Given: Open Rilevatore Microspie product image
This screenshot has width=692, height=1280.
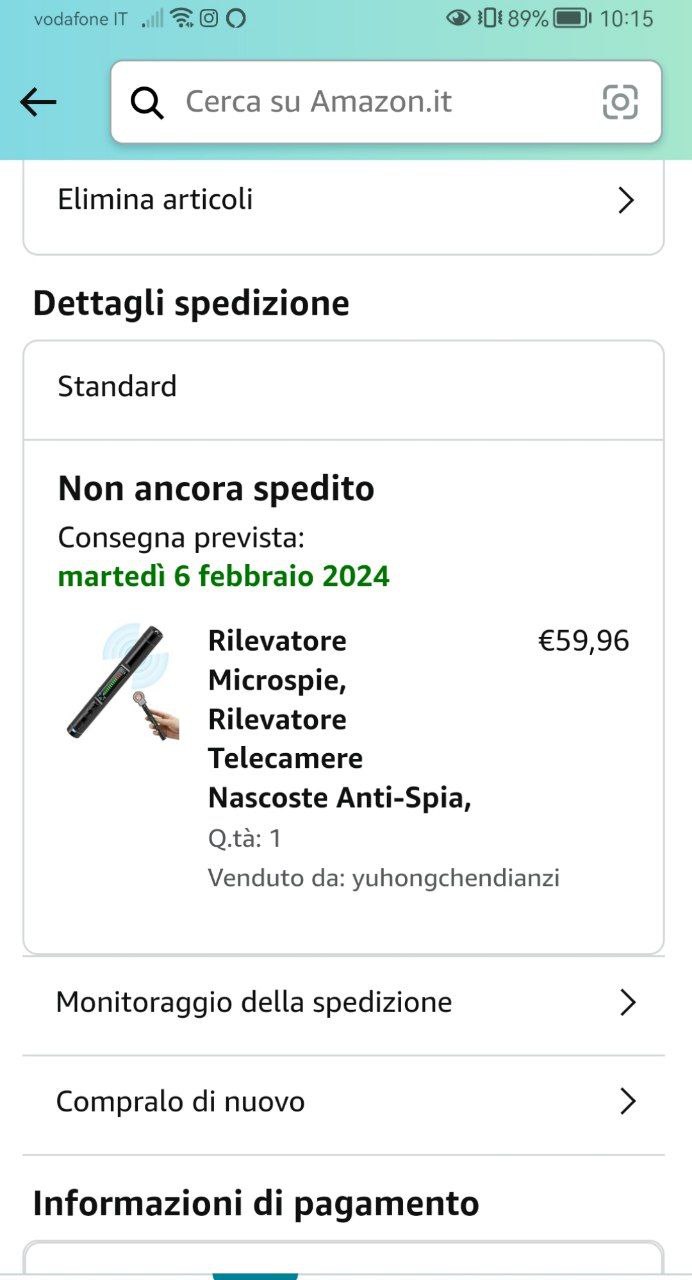Looking at the screenshot, I should pyautogui.click(x=123, y=683).
